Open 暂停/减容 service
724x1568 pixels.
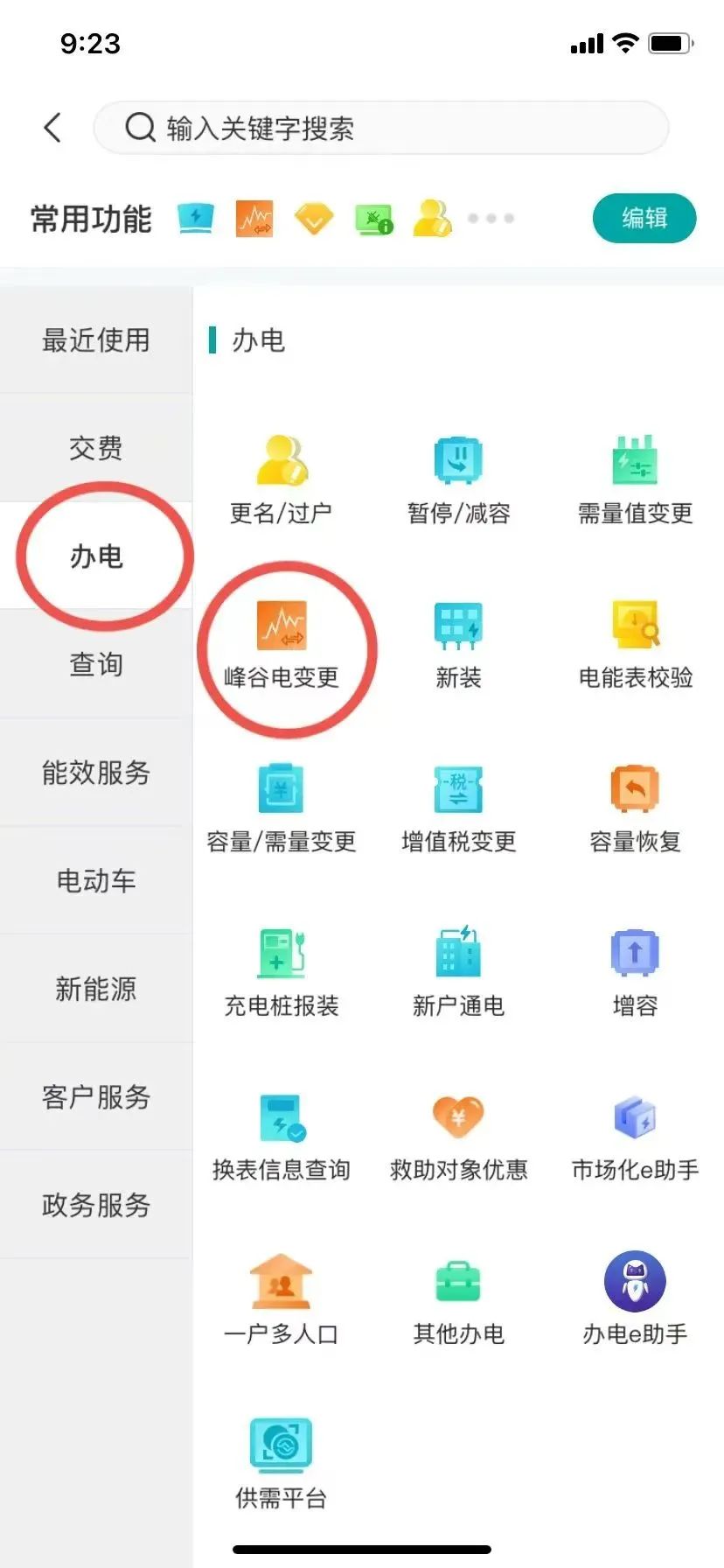[458, 479]
